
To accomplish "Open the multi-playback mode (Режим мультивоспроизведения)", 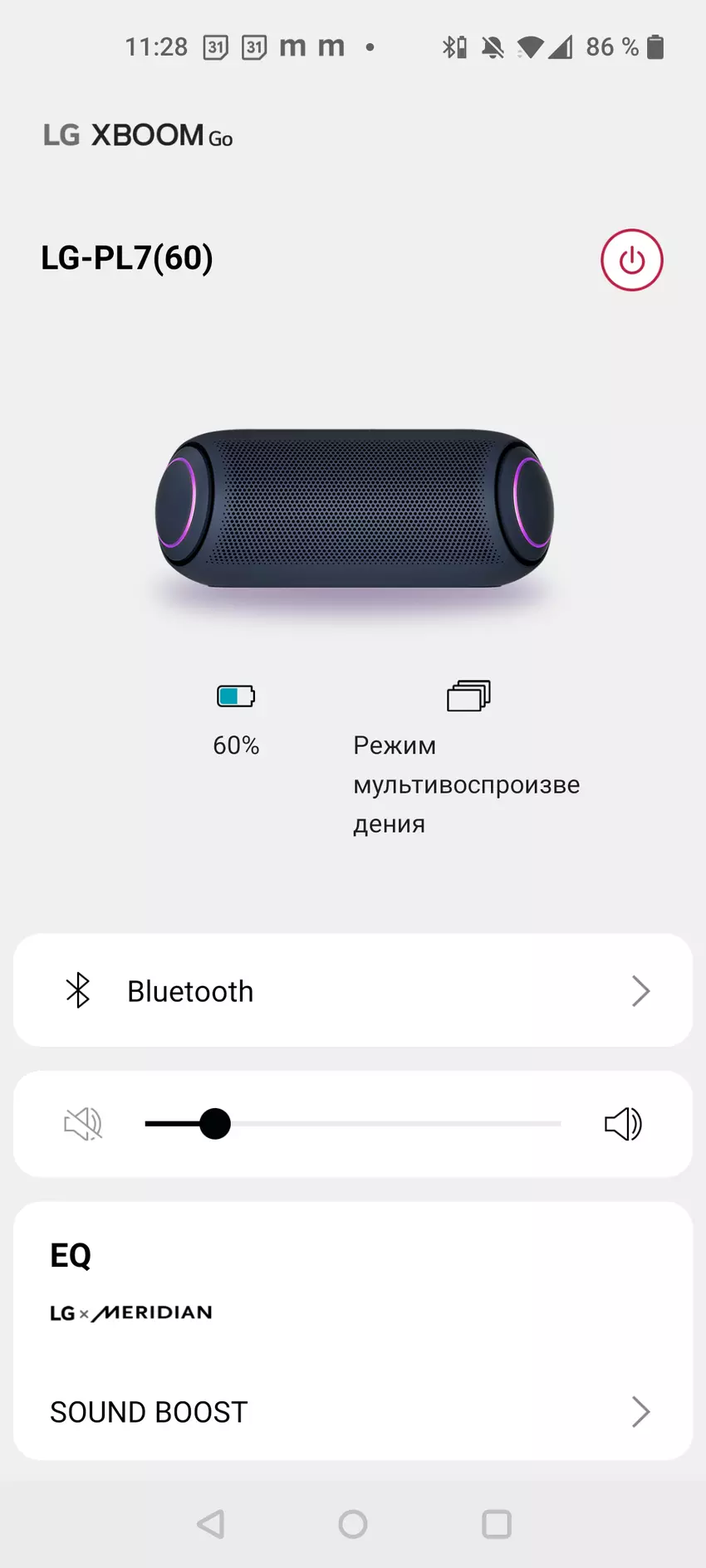I will click(x=468, y=696).
